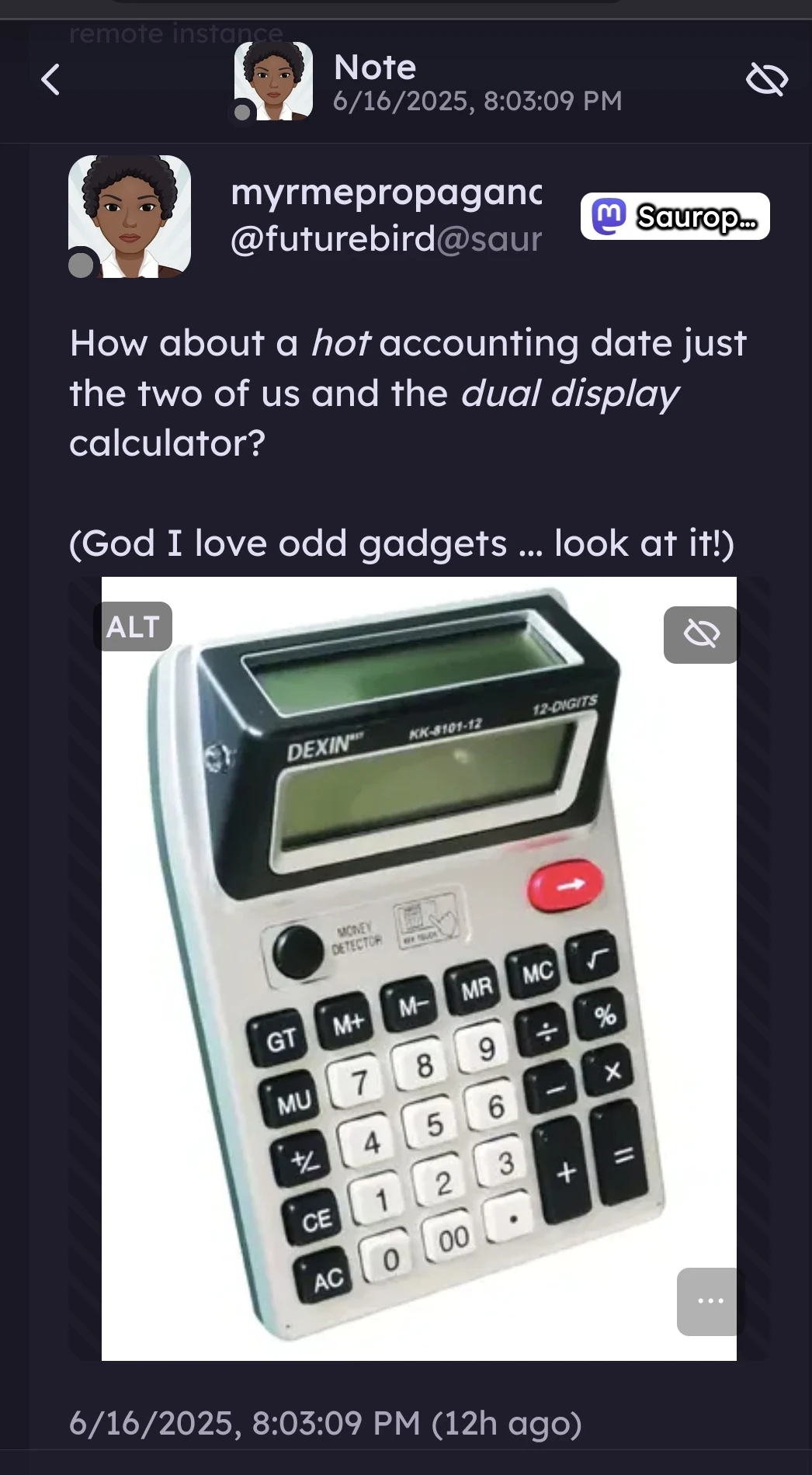This screenshot has height=1475, width=812.
Task: Open the Sauropods instance badge
Action: pyautogui.click(x=675, y=217)
